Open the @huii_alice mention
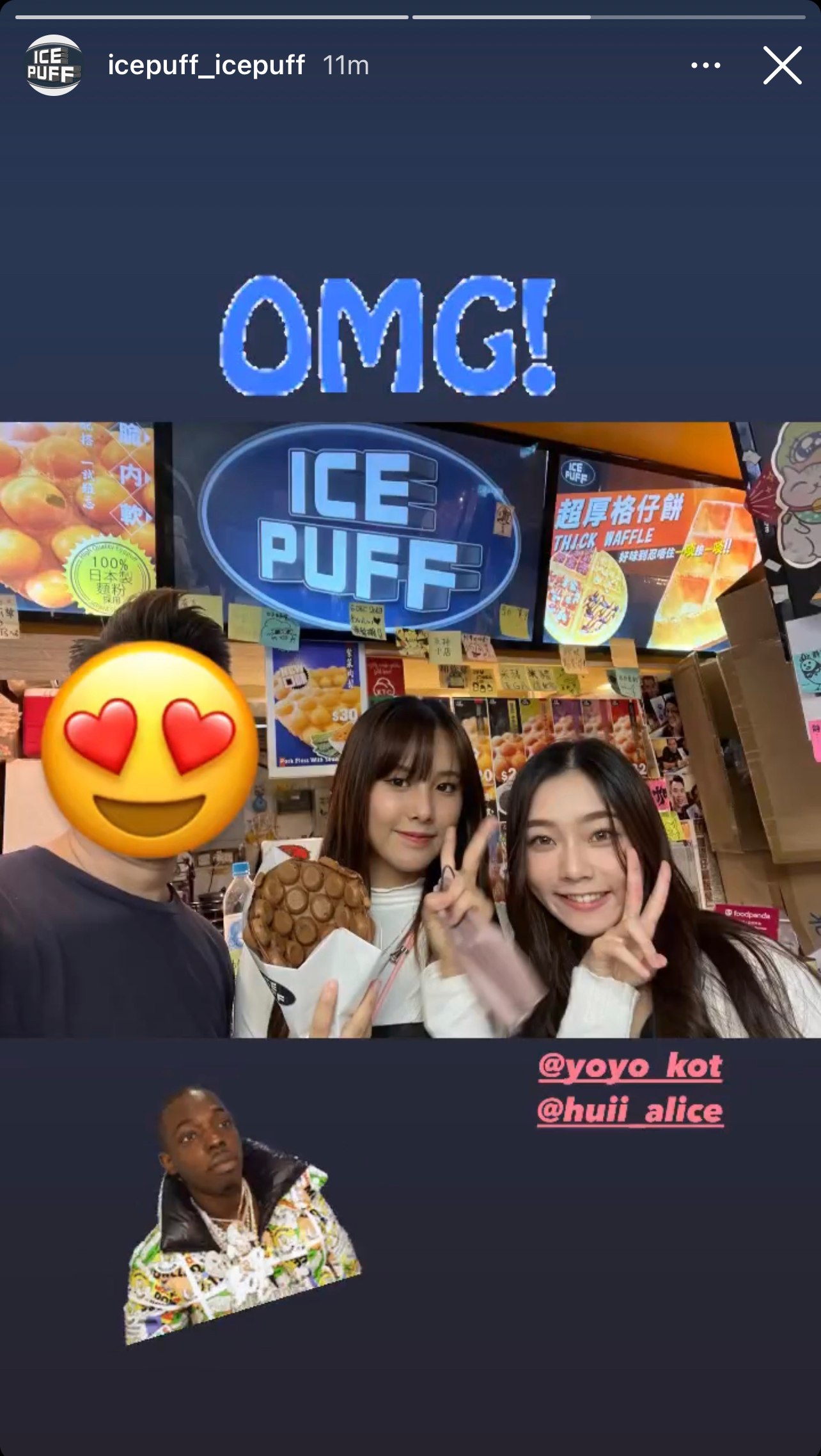The image size is (821, 1456). (x=630, y=1111)
